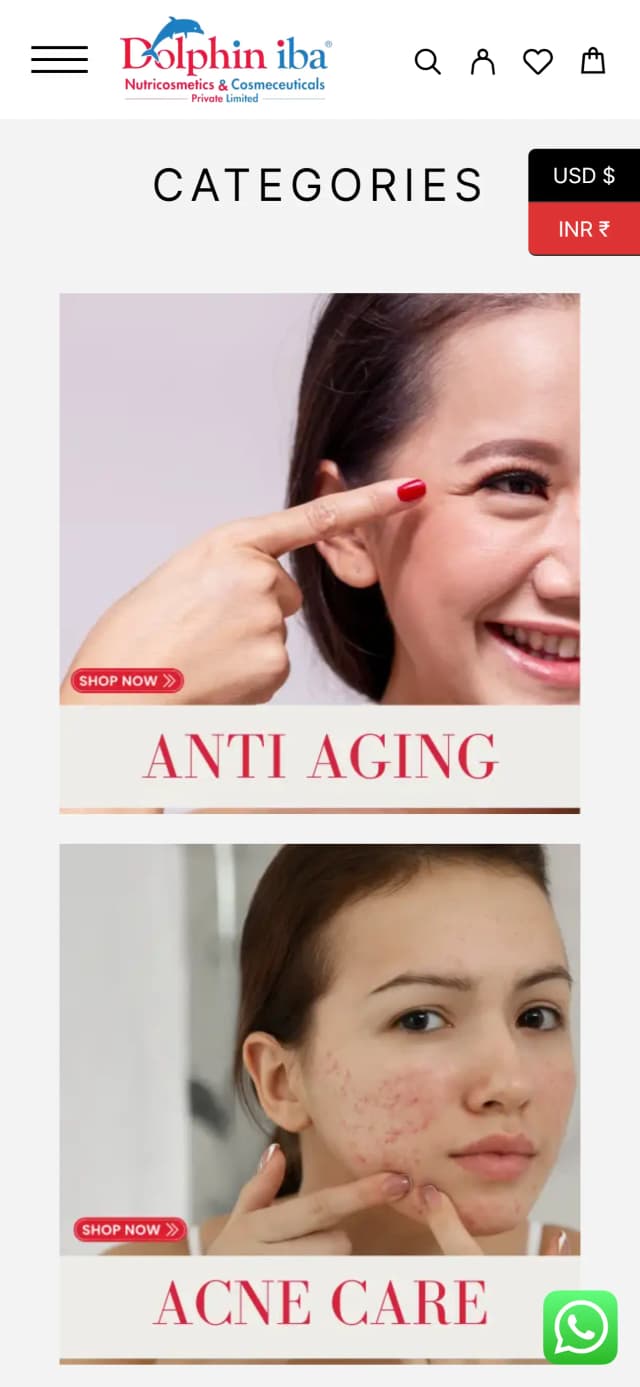The width and height of the screenshot is (640, 1387).
Task: Open the Anti Aging category
Action: pyautogui.click(x=319, y=552)
